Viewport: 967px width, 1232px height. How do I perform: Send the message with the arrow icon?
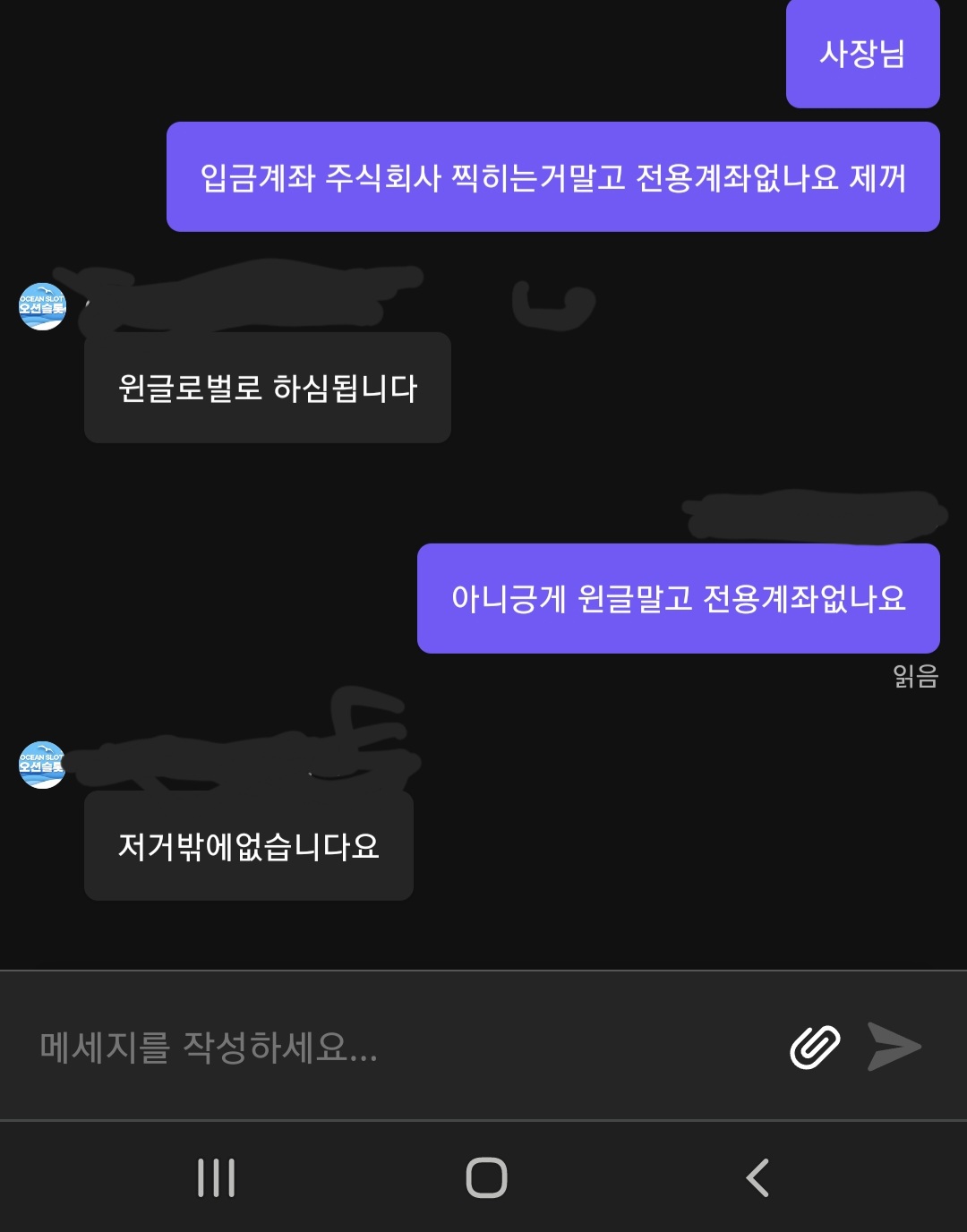tap(894, 1047)
